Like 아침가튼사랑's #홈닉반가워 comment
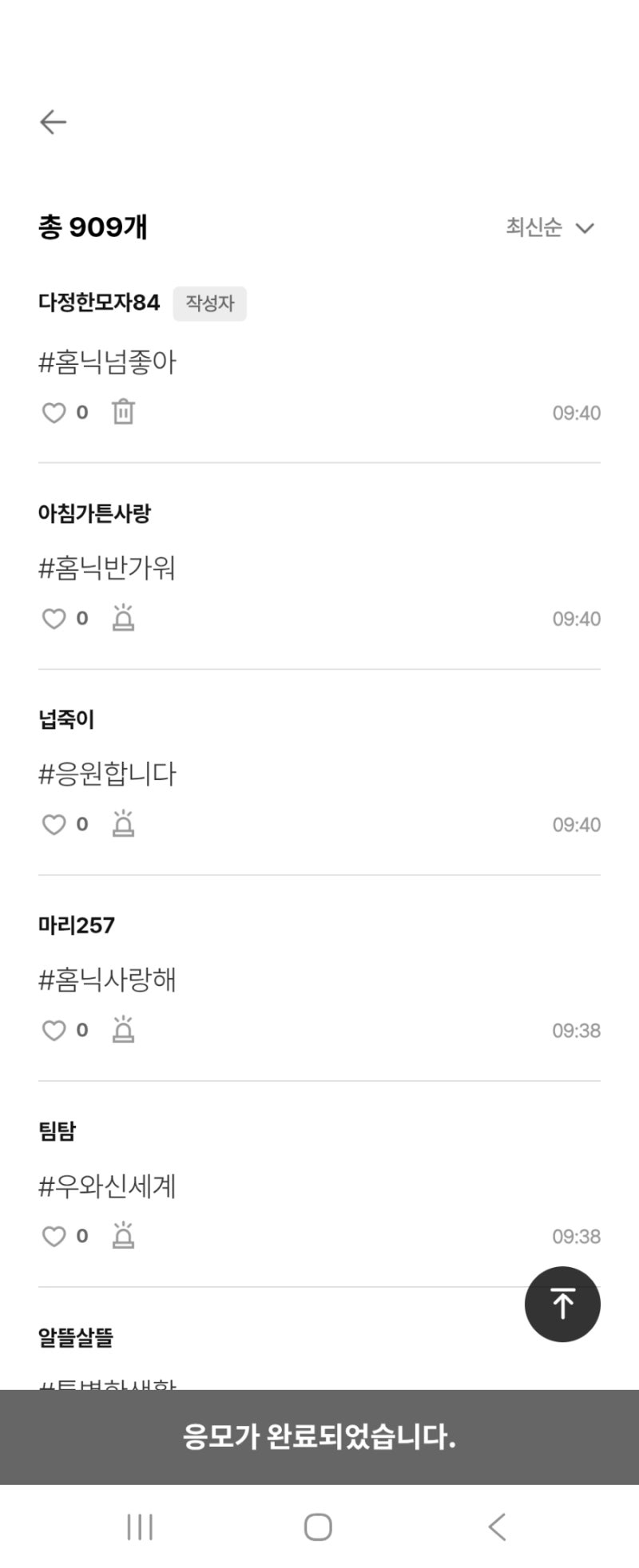Screen dimensions: 639x1568 [x=54, y=619]
